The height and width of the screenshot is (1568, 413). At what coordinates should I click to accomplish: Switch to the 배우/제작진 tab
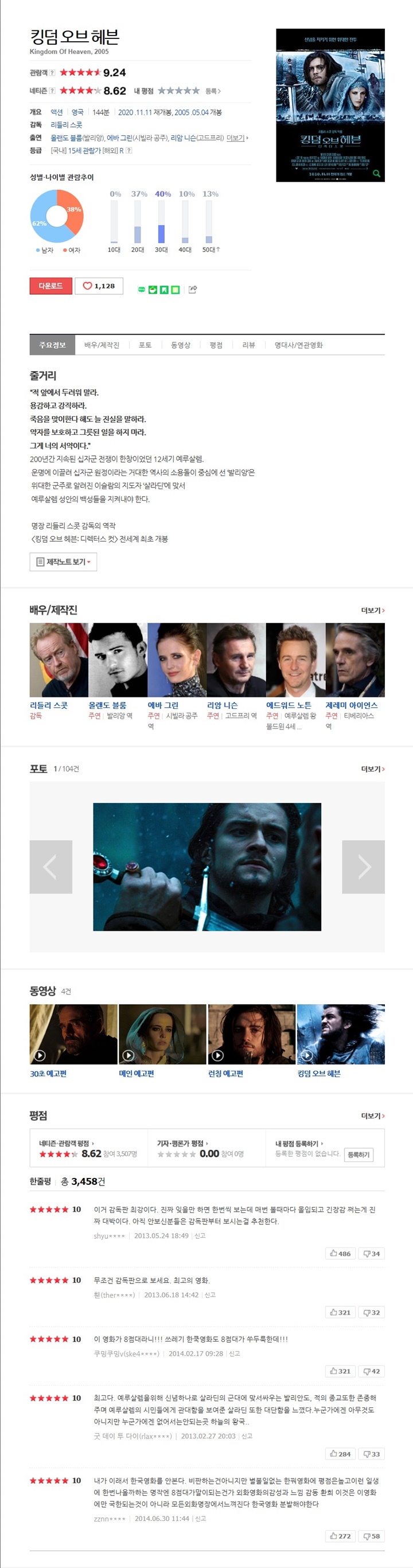102,345
